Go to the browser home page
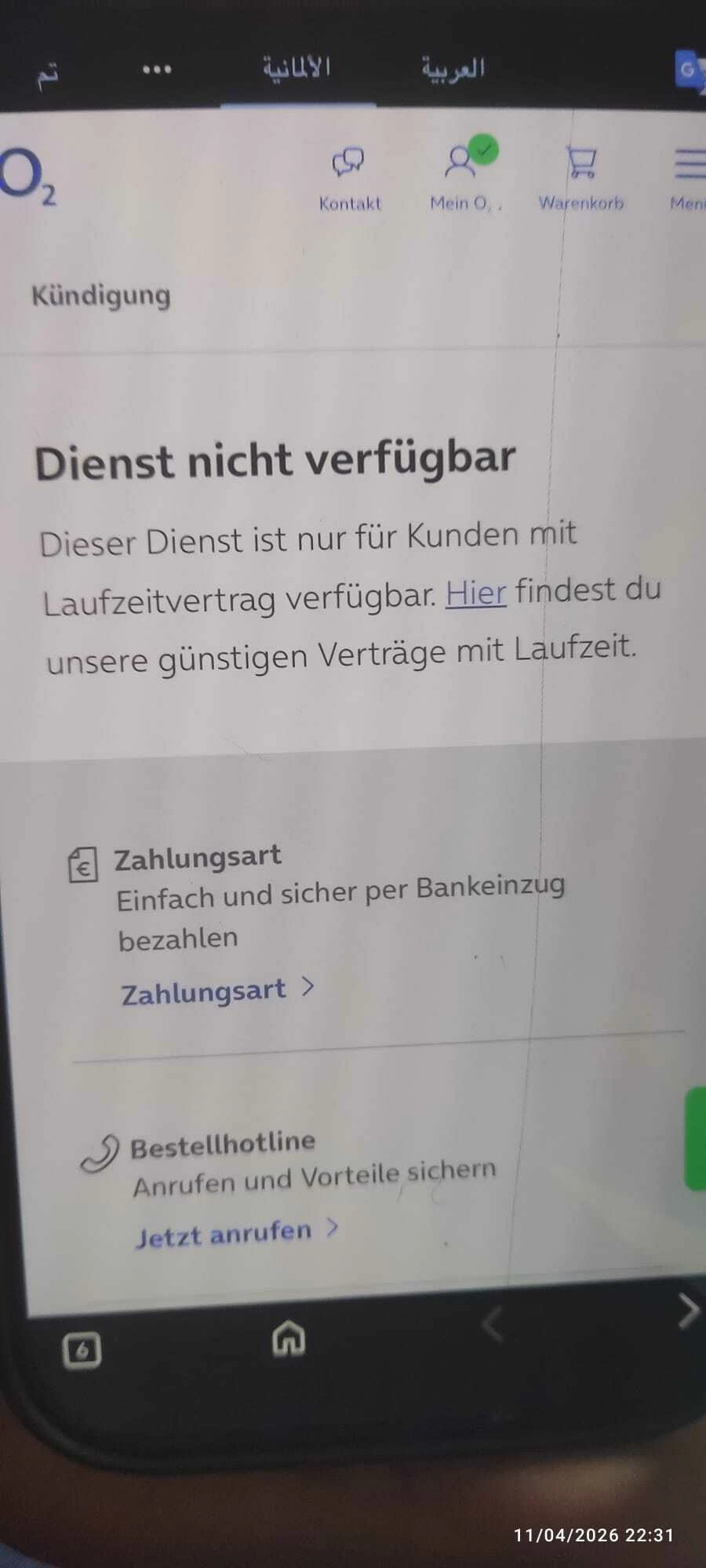The height and width of the screenshot is (1568, 706). pyautogui.click(x=289, y=1338)
